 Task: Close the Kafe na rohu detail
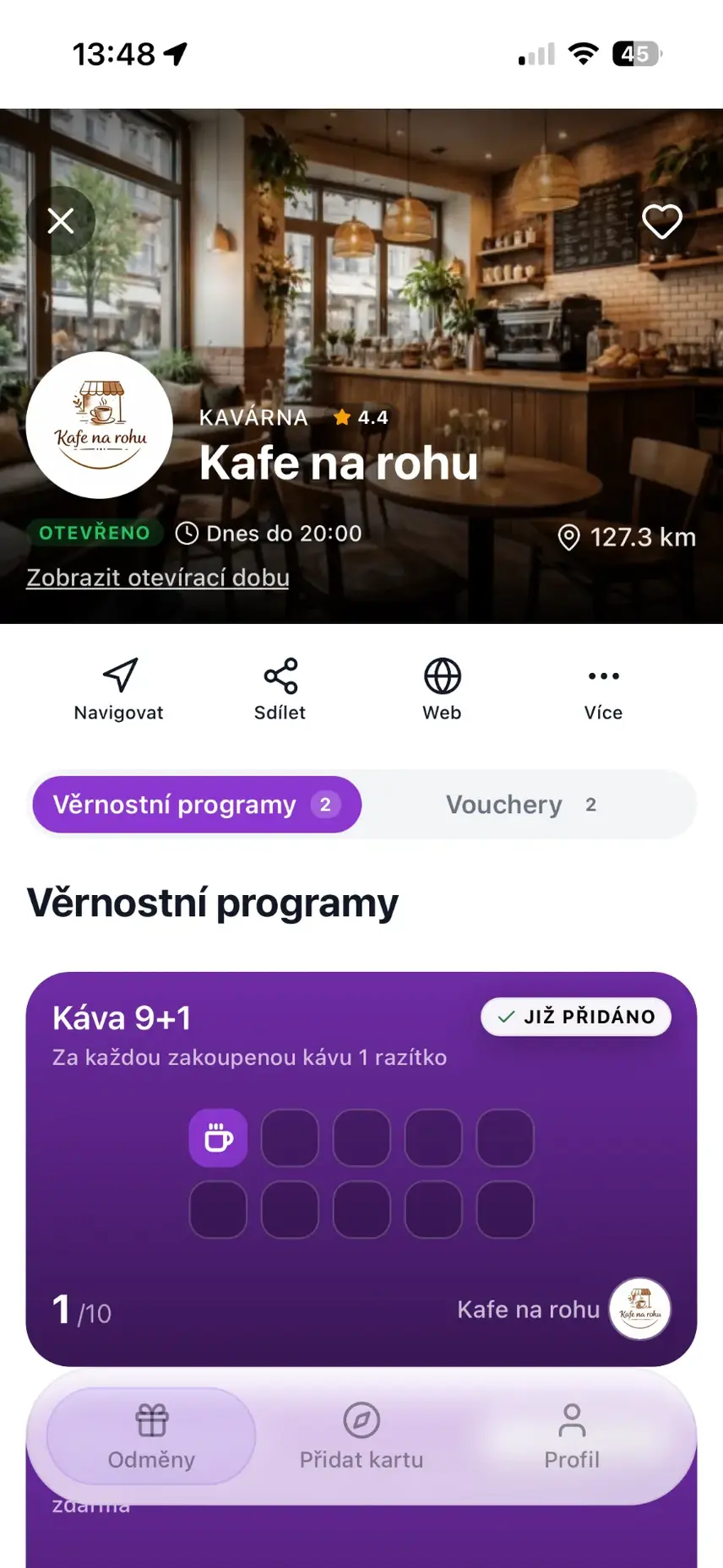click(x=61, y=221)
